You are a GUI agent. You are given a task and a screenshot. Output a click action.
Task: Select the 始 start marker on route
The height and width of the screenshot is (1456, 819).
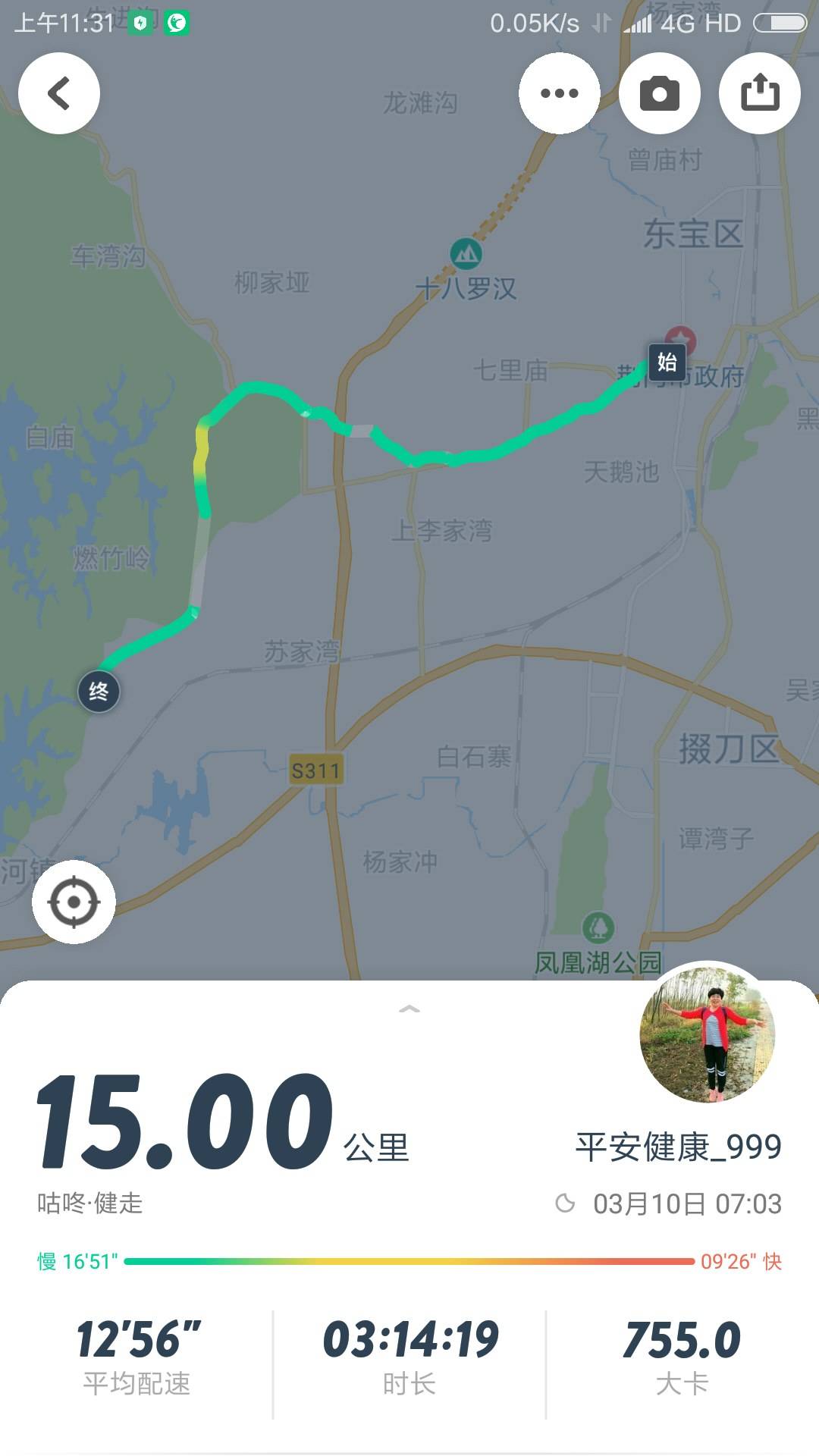tap(666, 362)
